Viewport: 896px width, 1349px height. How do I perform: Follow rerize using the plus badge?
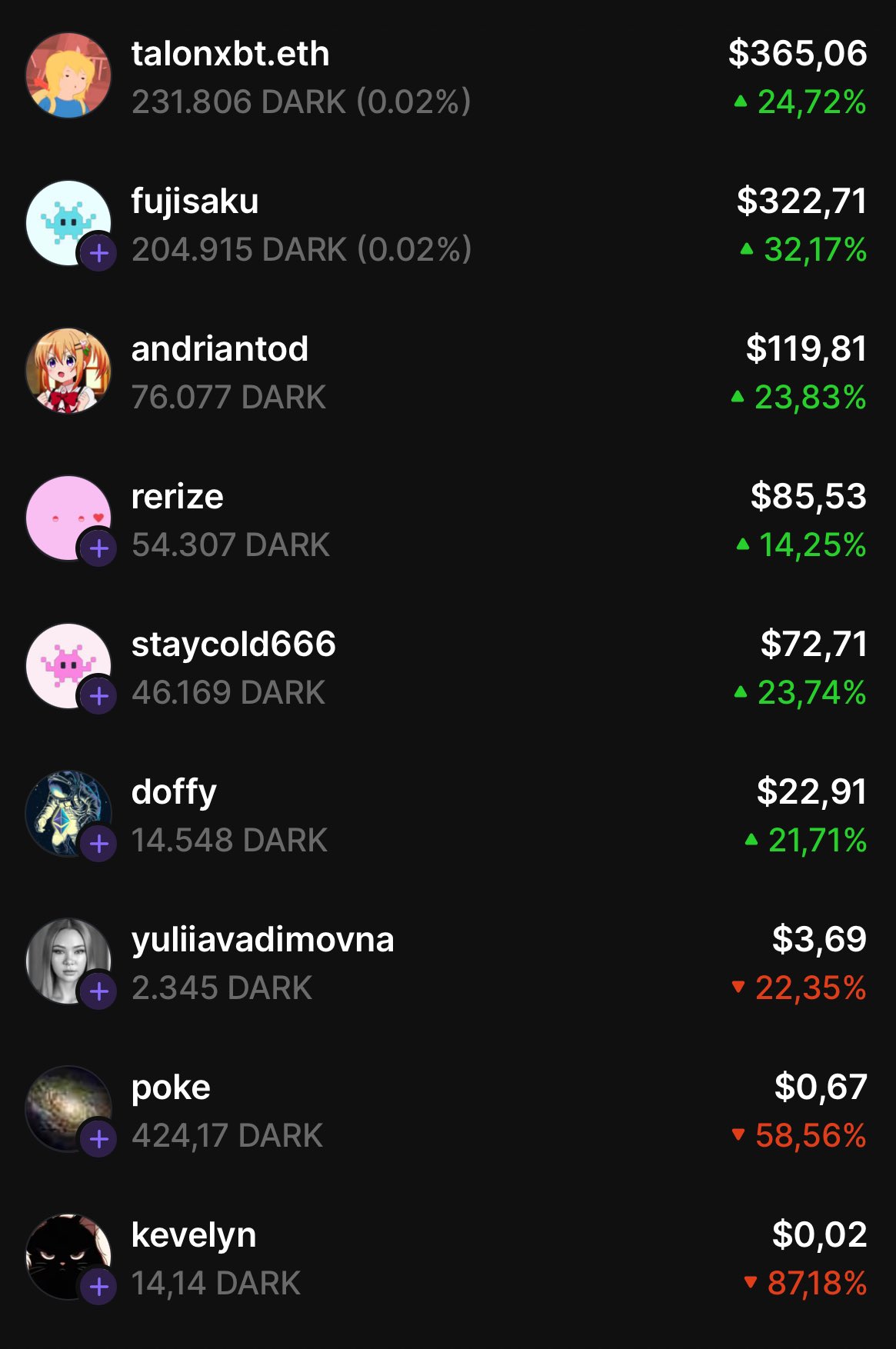[99, 548]
